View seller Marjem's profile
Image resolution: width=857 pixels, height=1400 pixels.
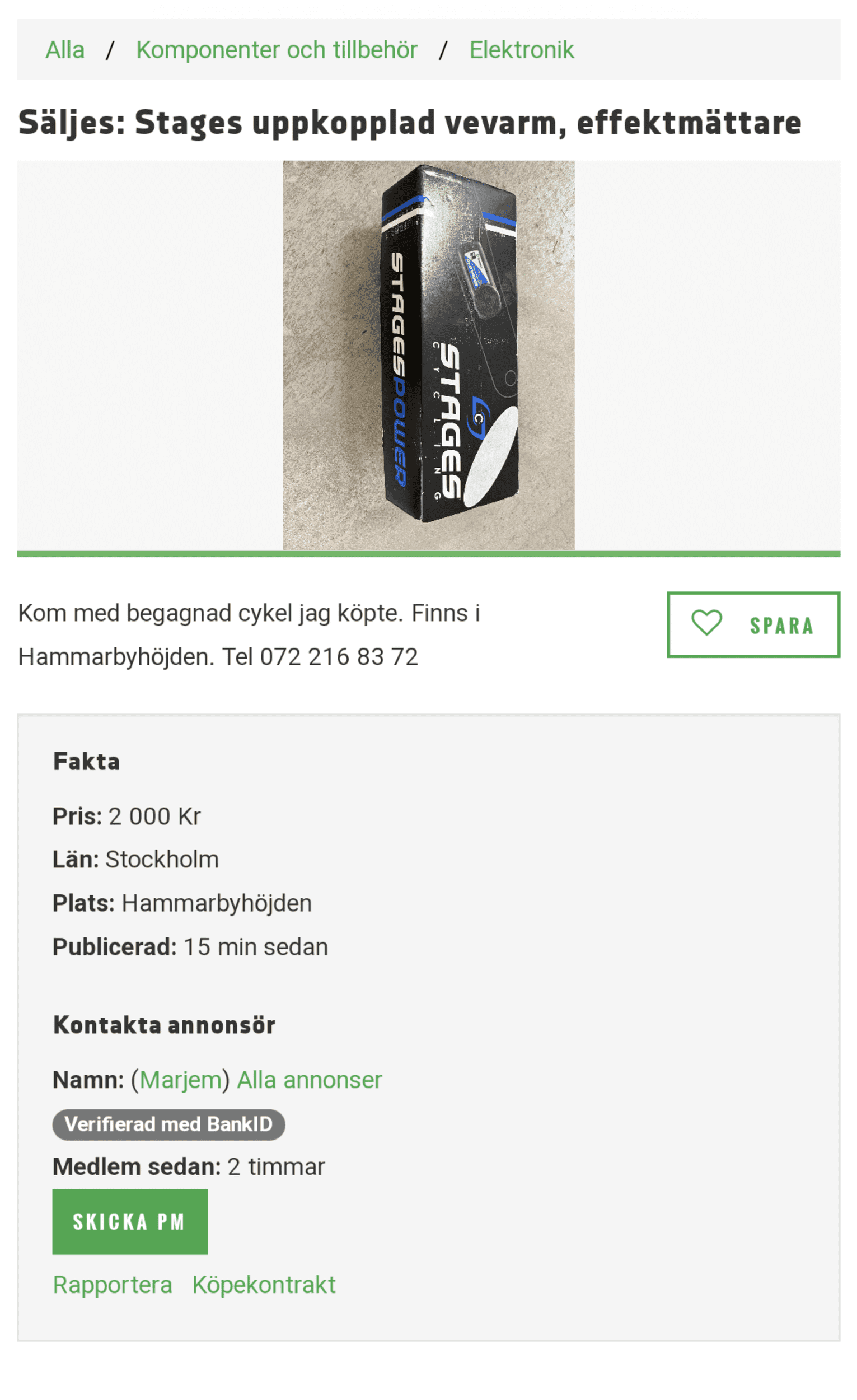click(x=181, y=1080)
